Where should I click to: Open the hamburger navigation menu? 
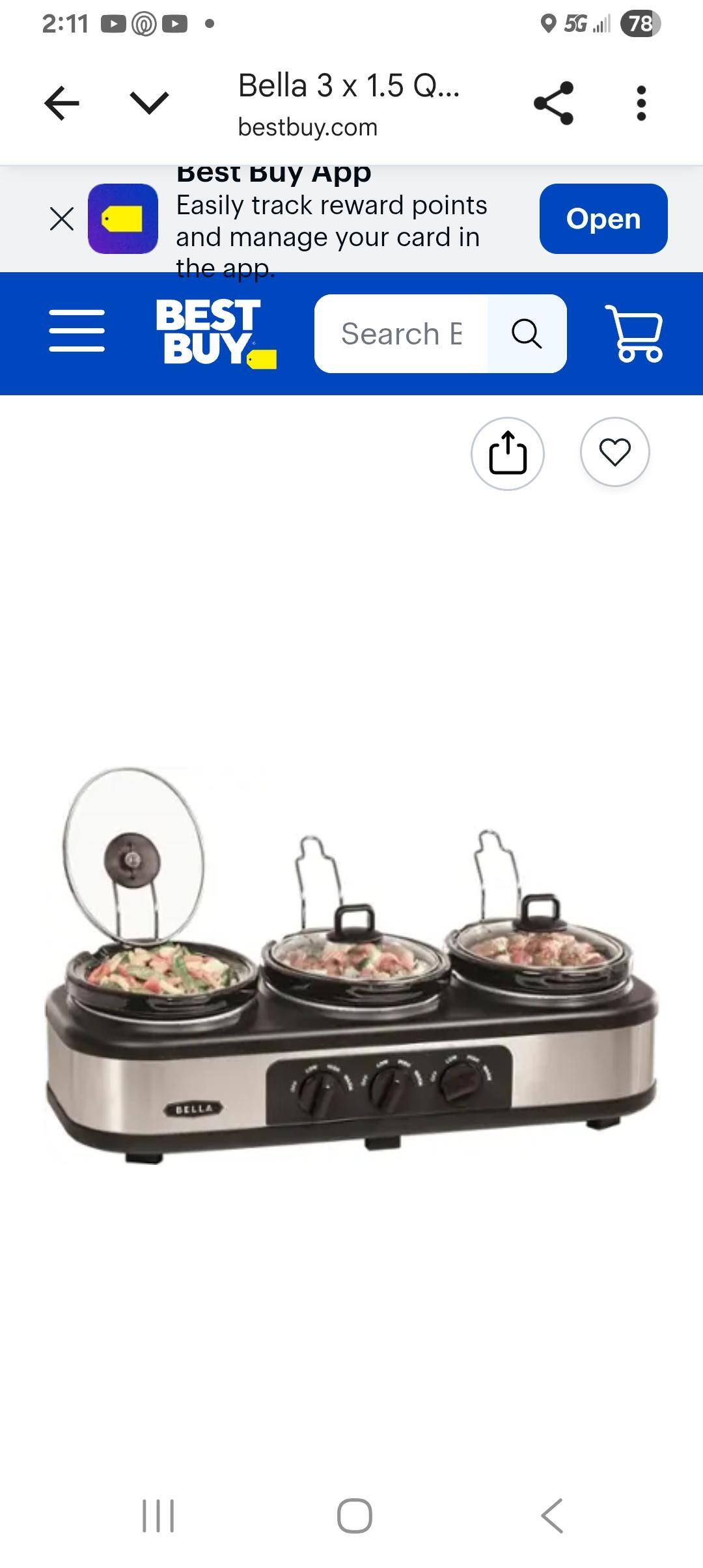[77, 331]
